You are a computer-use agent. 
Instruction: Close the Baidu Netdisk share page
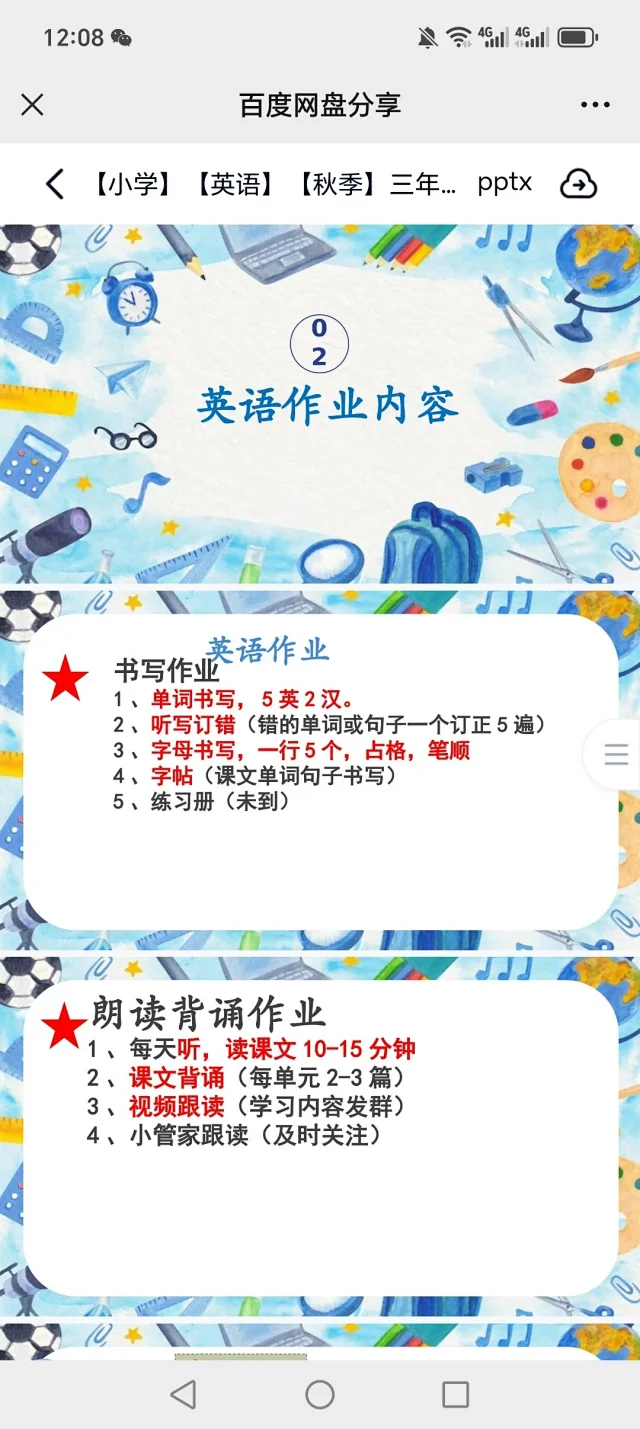click(32, 105)
